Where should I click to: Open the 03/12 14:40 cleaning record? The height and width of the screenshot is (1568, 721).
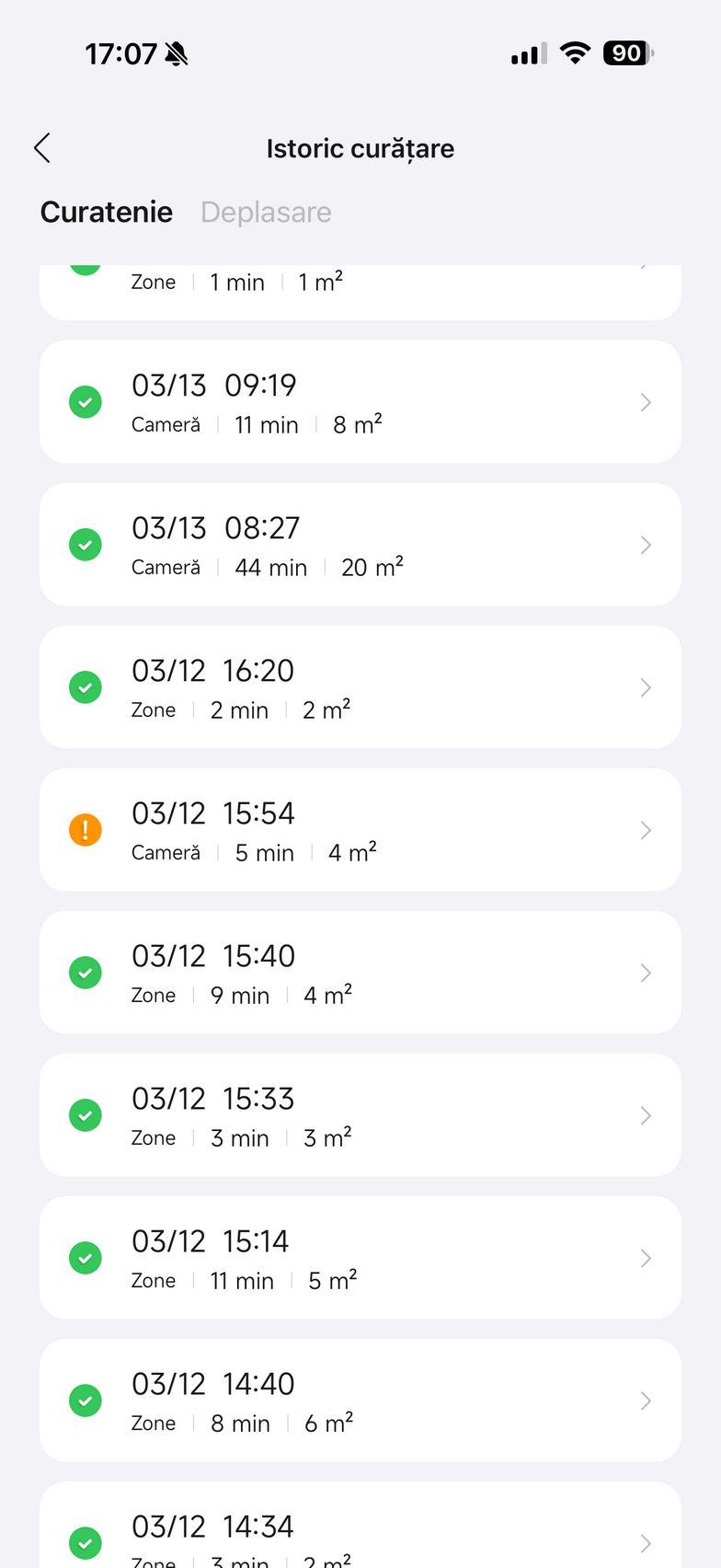click(x=360, y=1401)
